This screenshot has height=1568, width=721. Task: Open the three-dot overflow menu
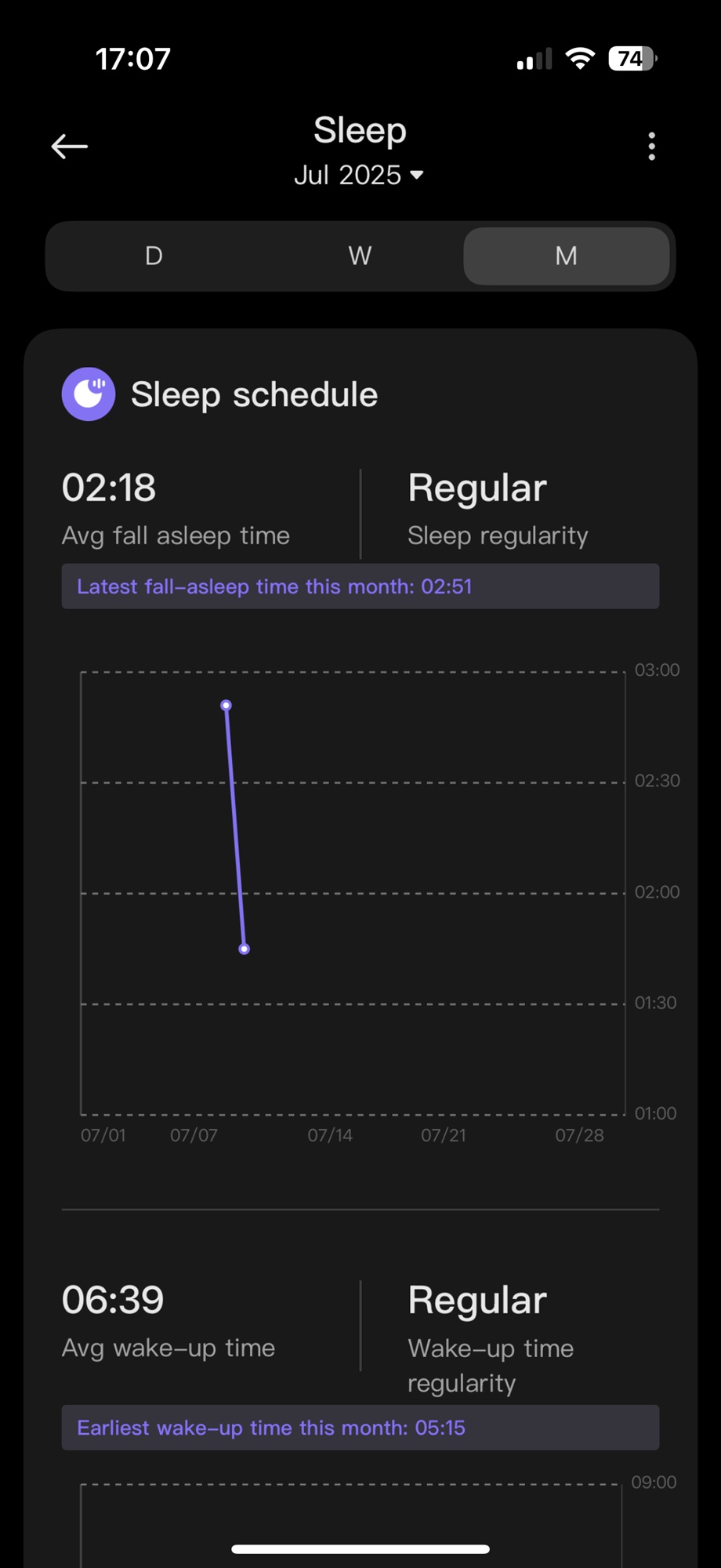click(651, 147)
